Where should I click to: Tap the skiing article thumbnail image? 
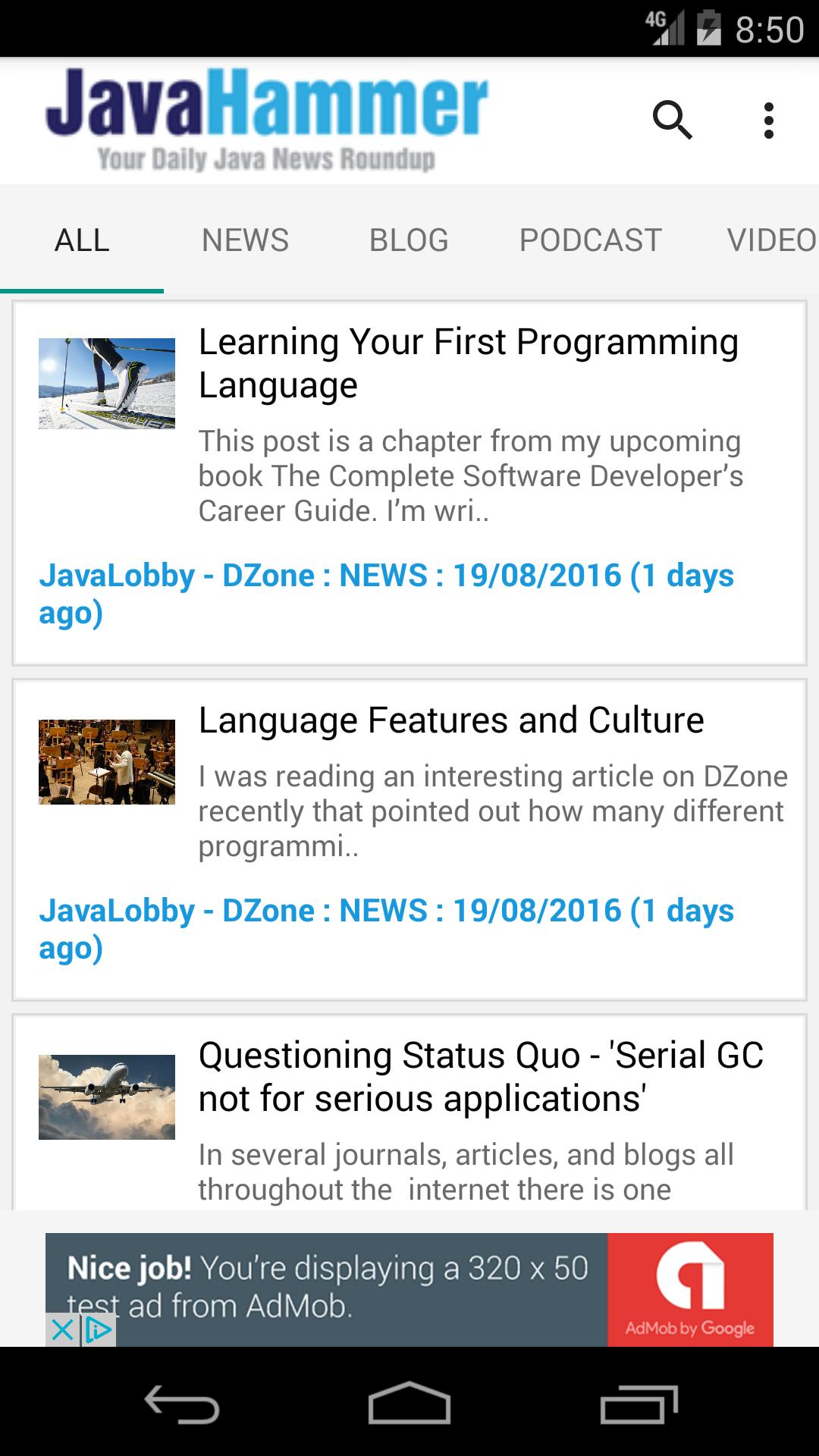click(107, 383)
